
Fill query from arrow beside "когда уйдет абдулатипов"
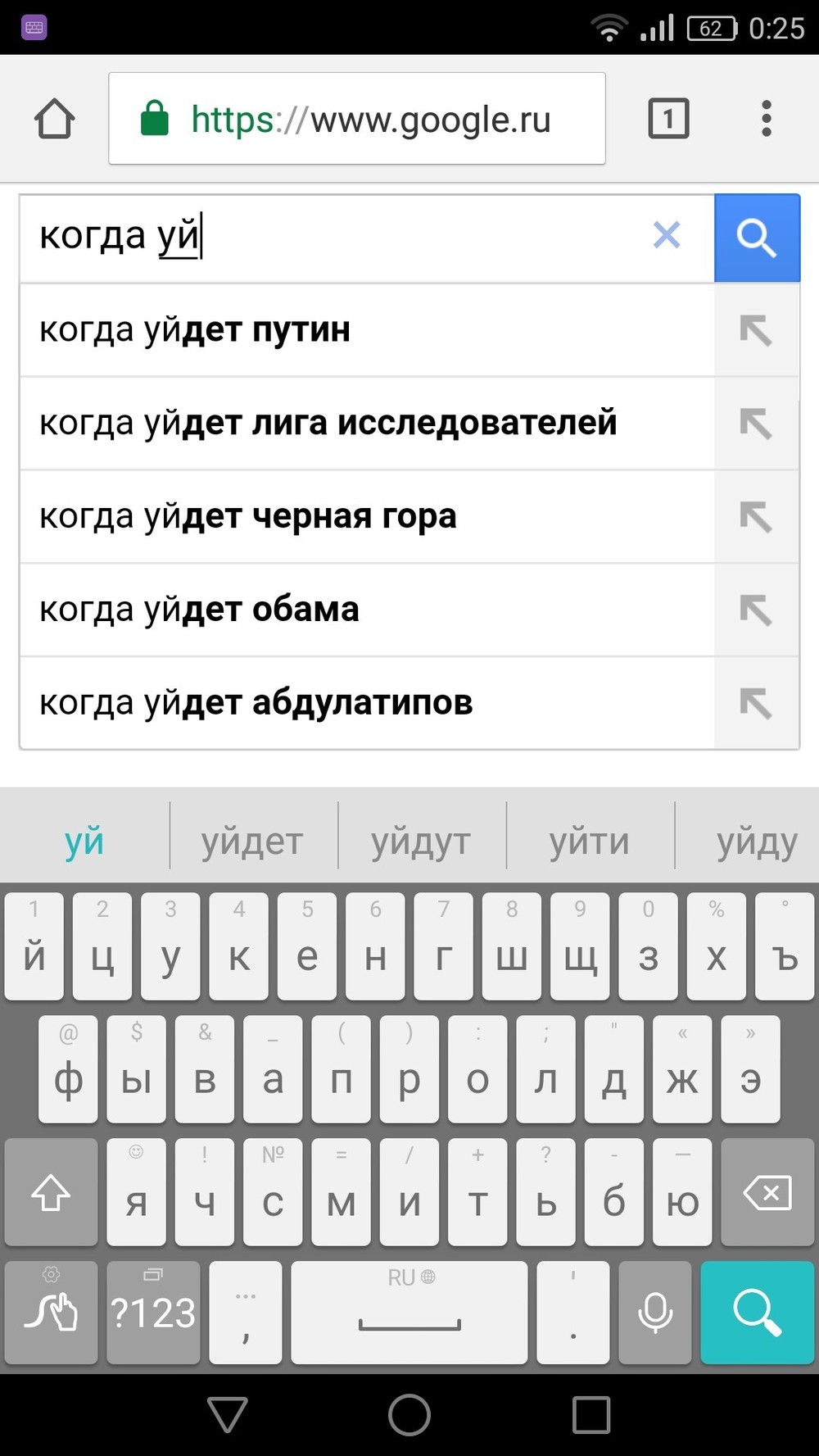point(755,704)
